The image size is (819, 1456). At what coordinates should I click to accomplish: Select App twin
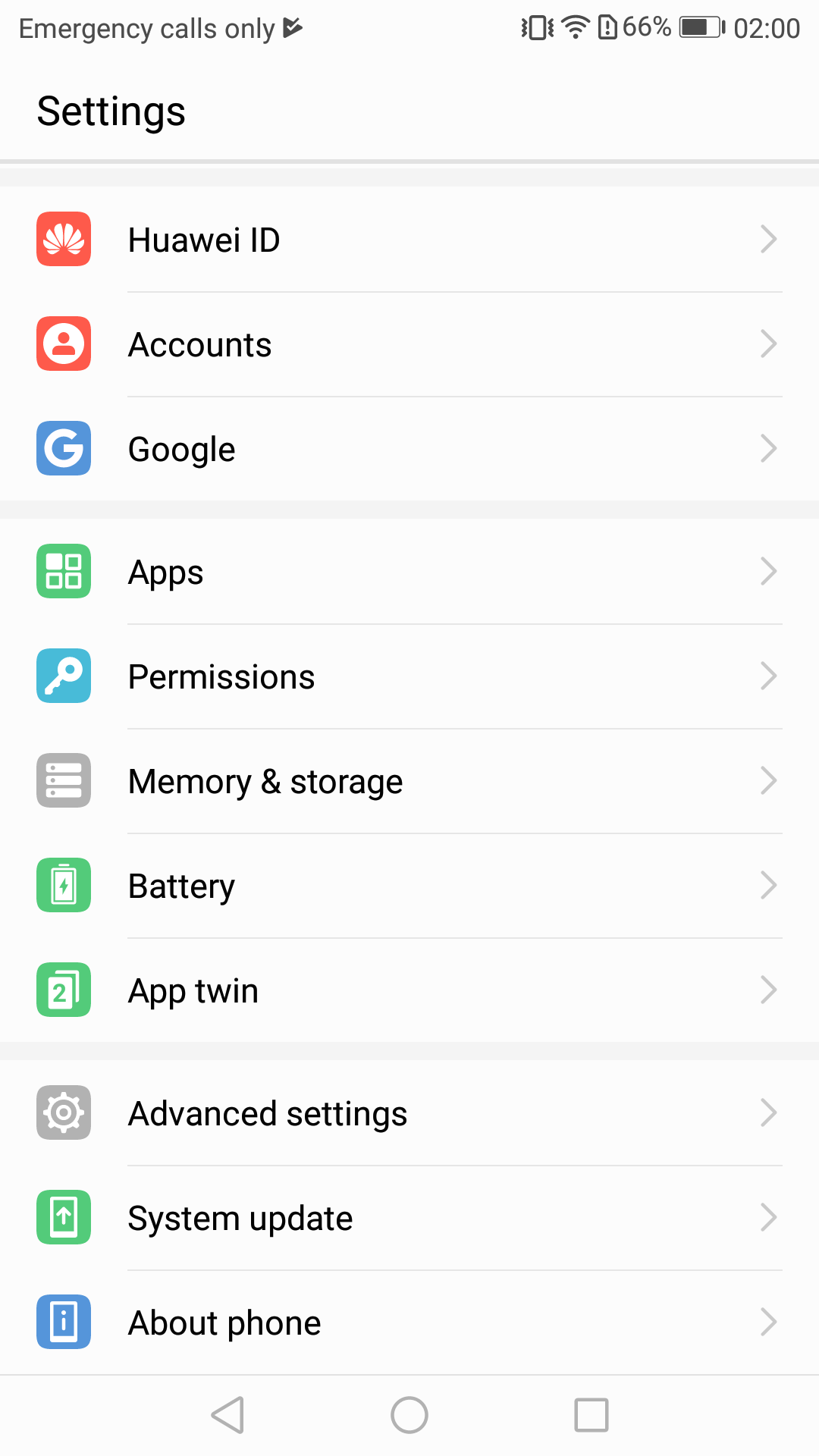[409, 990]
